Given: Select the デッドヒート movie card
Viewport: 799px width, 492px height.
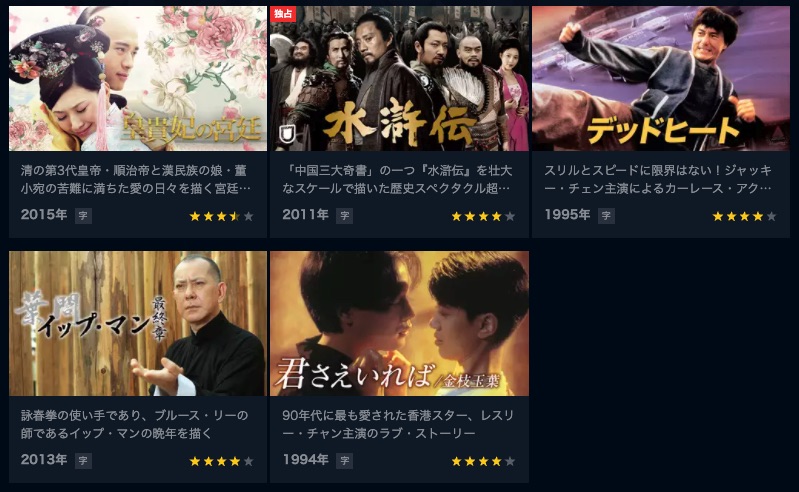Looking at the screenshot, I should pos(661,80).
